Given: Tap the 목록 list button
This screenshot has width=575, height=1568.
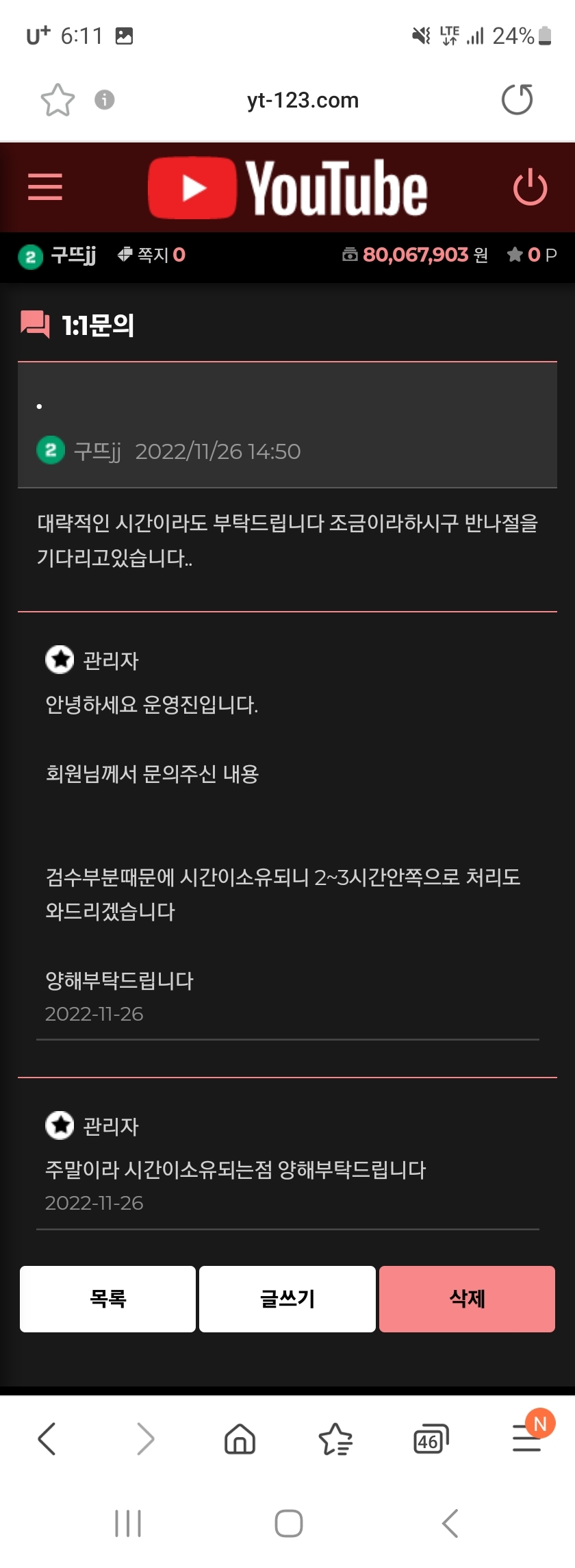Looking at the screenshot, I should click(108, 1299).
